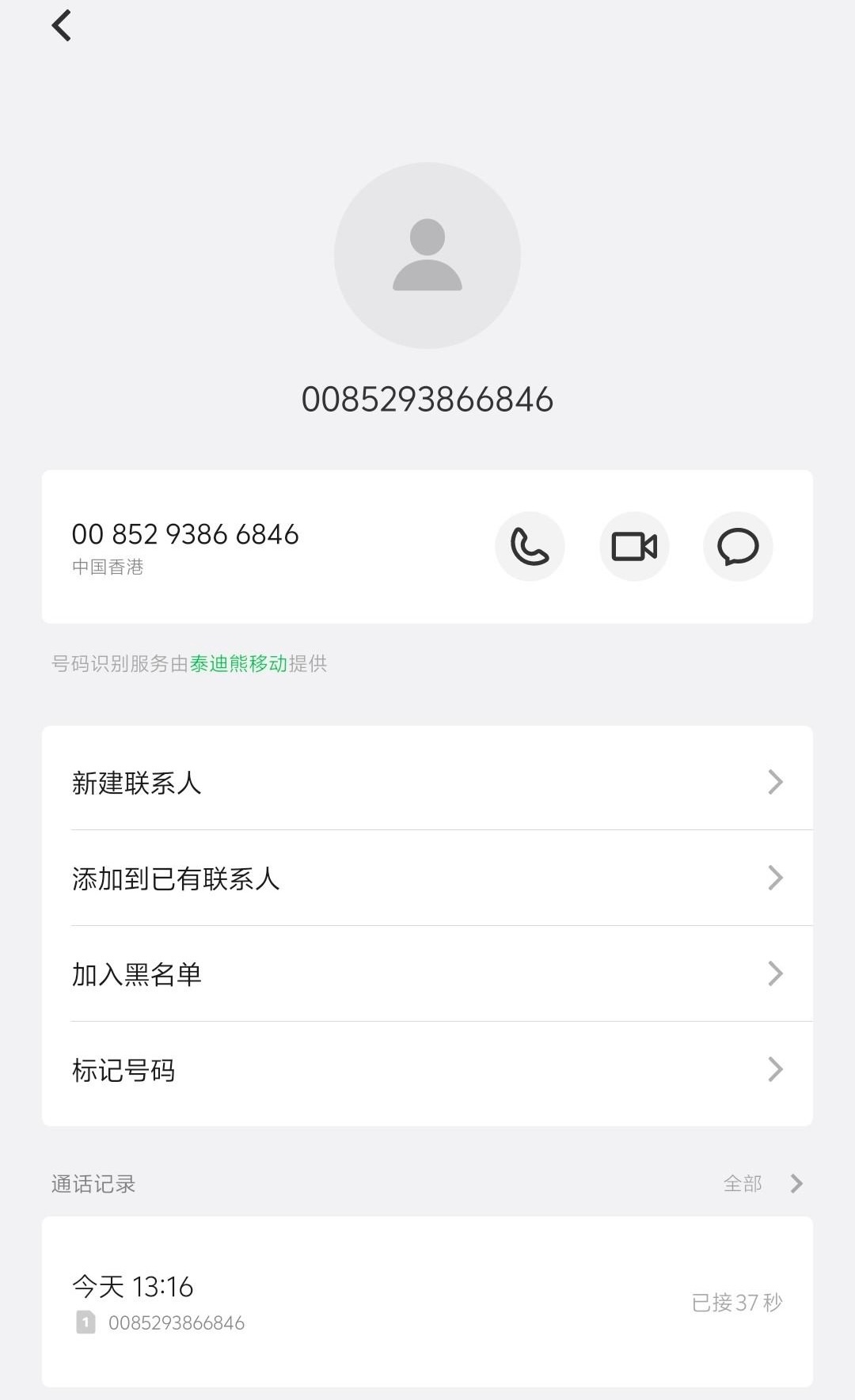View 全部 call records

[762, 1184]
